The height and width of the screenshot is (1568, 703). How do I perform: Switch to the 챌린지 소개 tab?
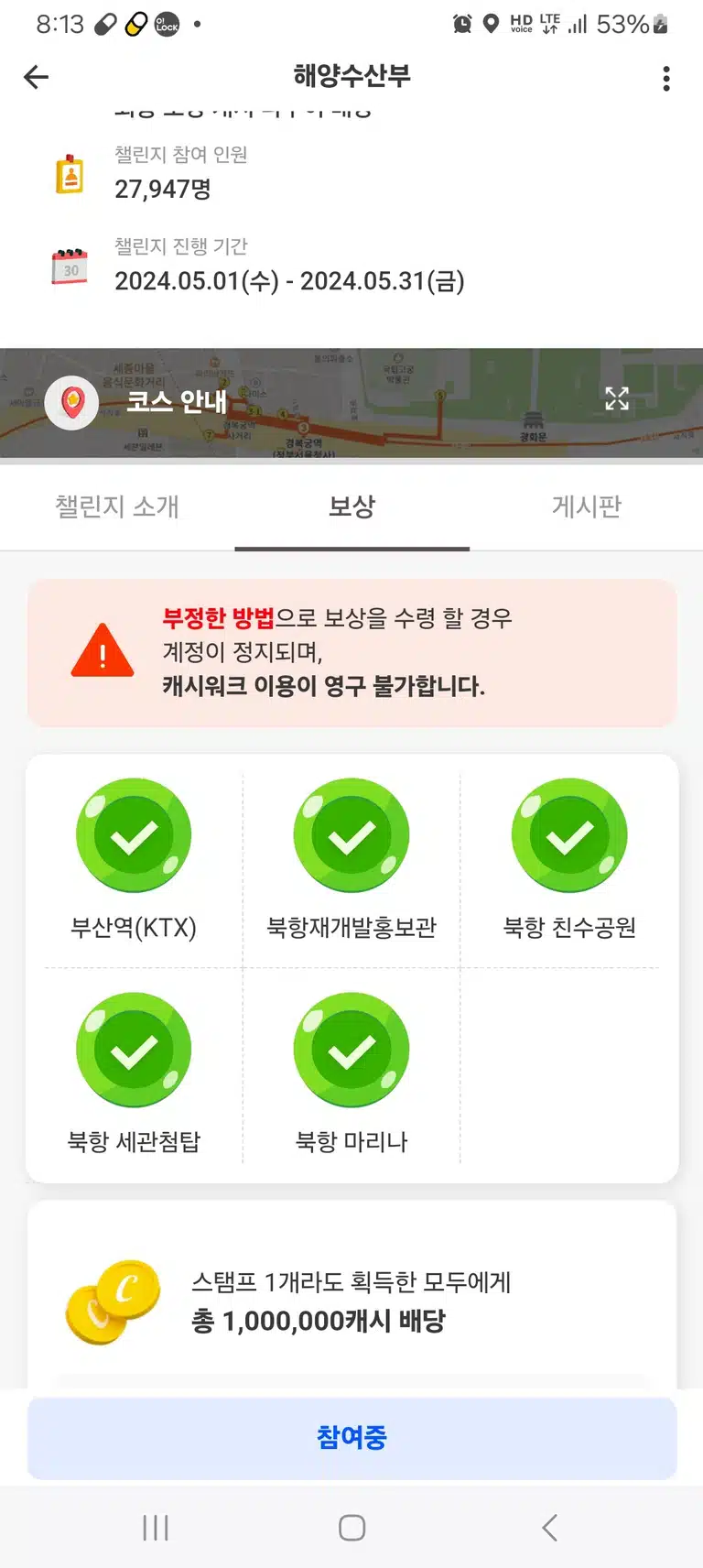coord(117,506)
